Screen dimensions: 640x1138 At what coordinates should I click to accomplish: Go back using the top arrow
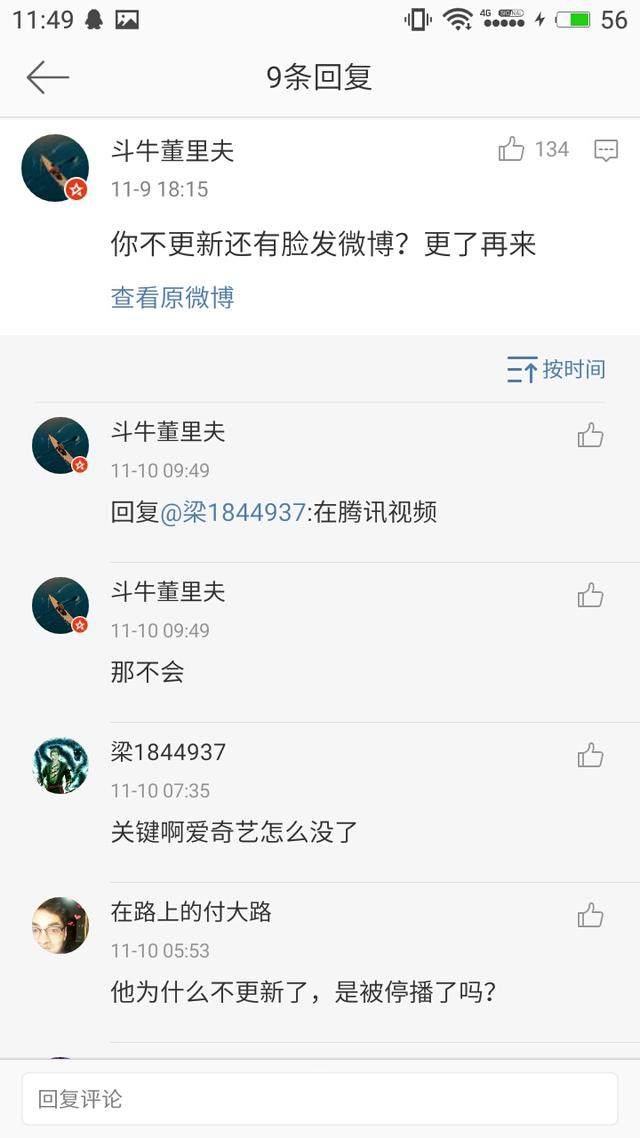click(47, 77)
